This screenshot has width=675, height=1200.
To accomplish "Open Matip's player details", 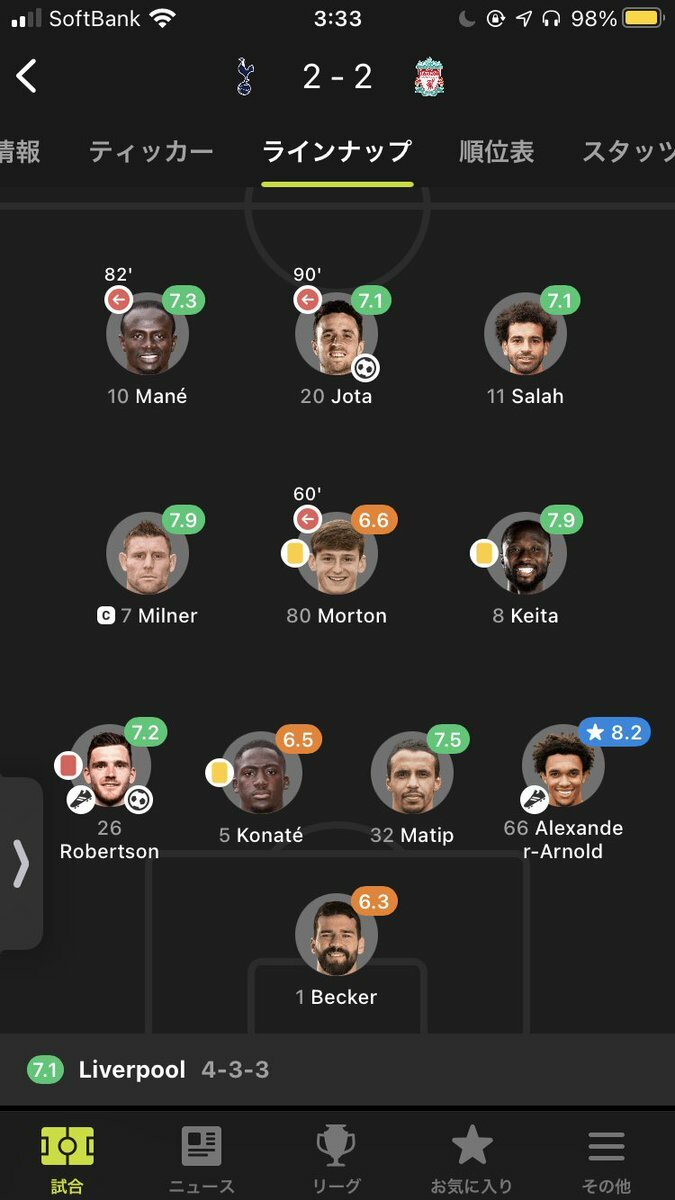I will [x=412, y=773].
